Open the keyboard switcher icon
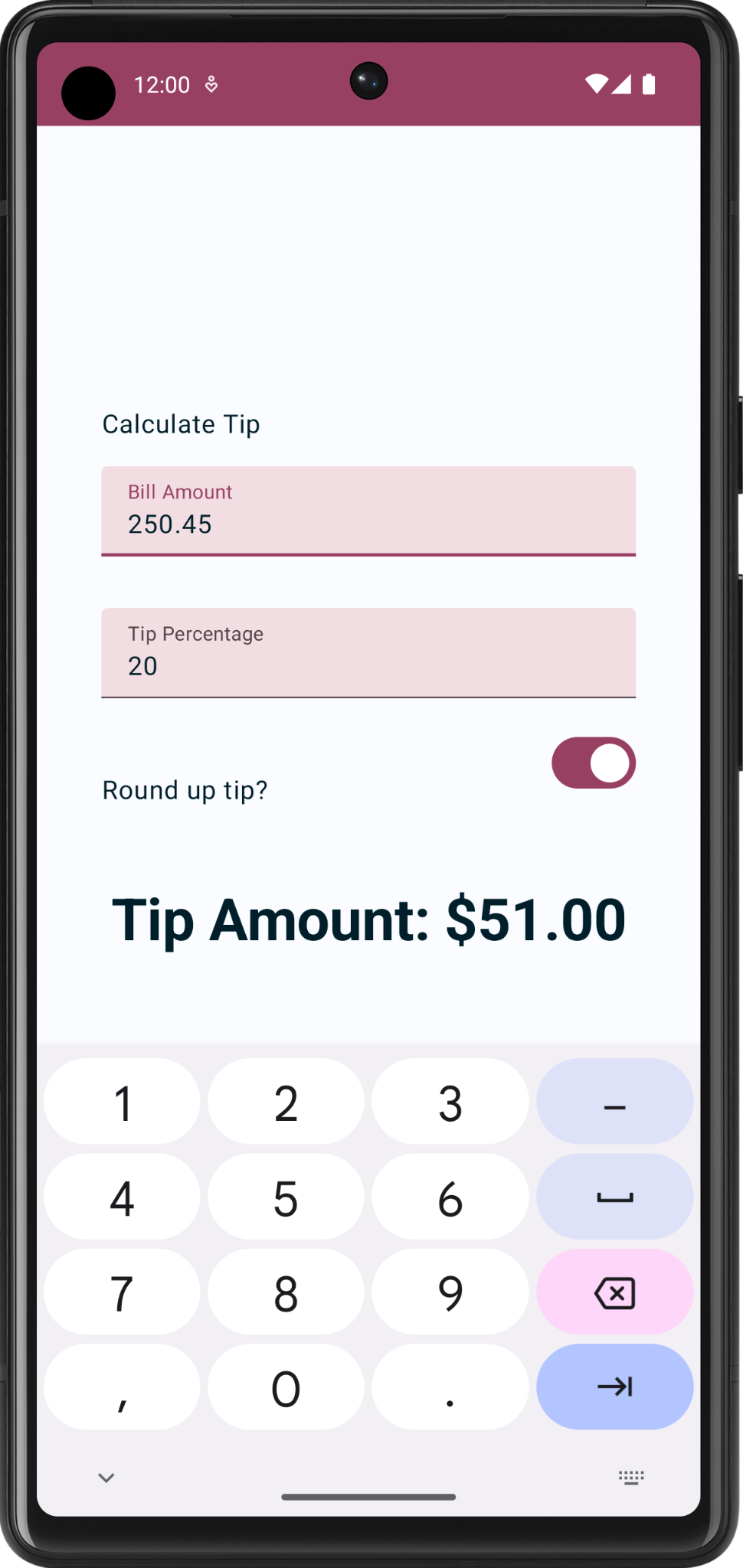Screen dimensions: 743x1568 [631, 1478]
